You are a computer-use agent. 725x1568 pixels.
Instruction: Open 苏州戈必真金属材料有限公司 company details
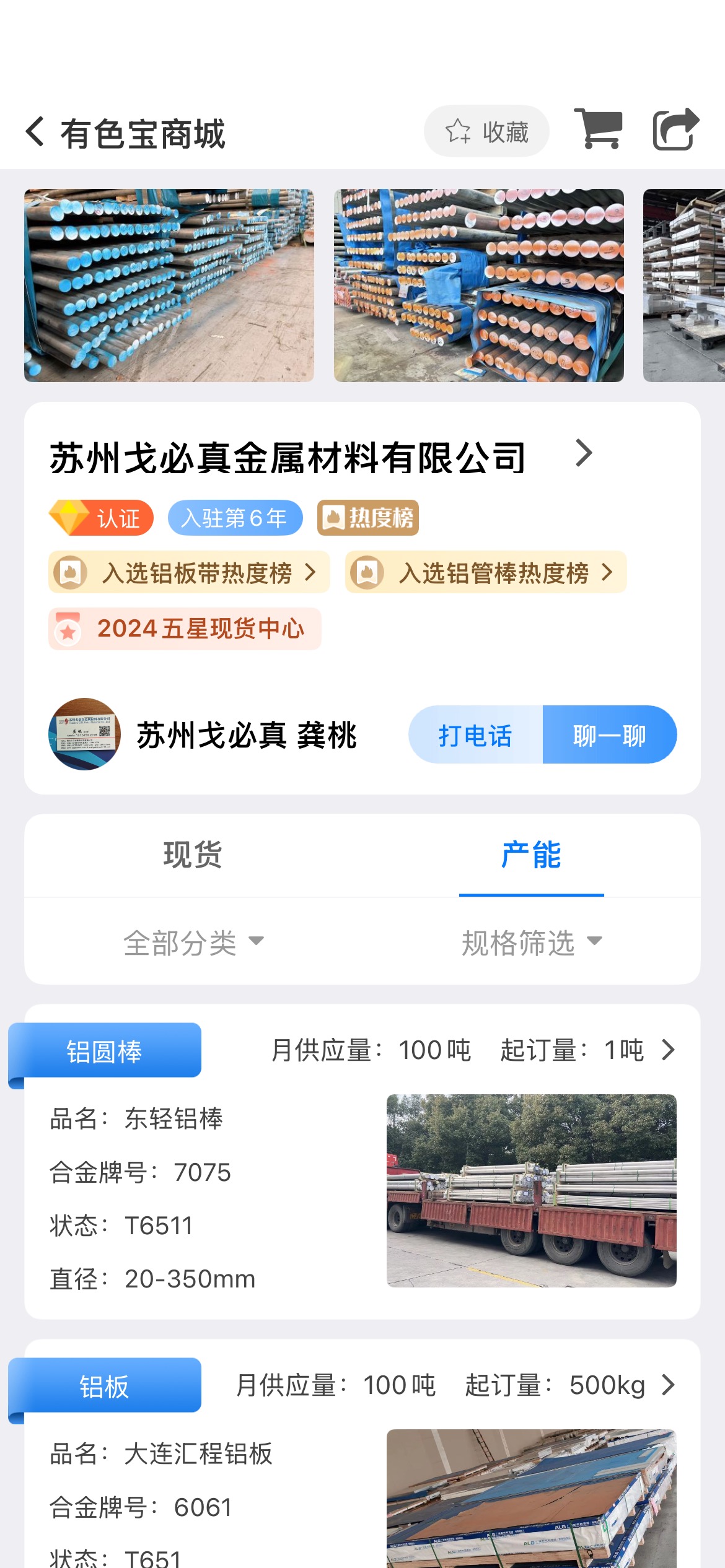[x=322, y=457]
